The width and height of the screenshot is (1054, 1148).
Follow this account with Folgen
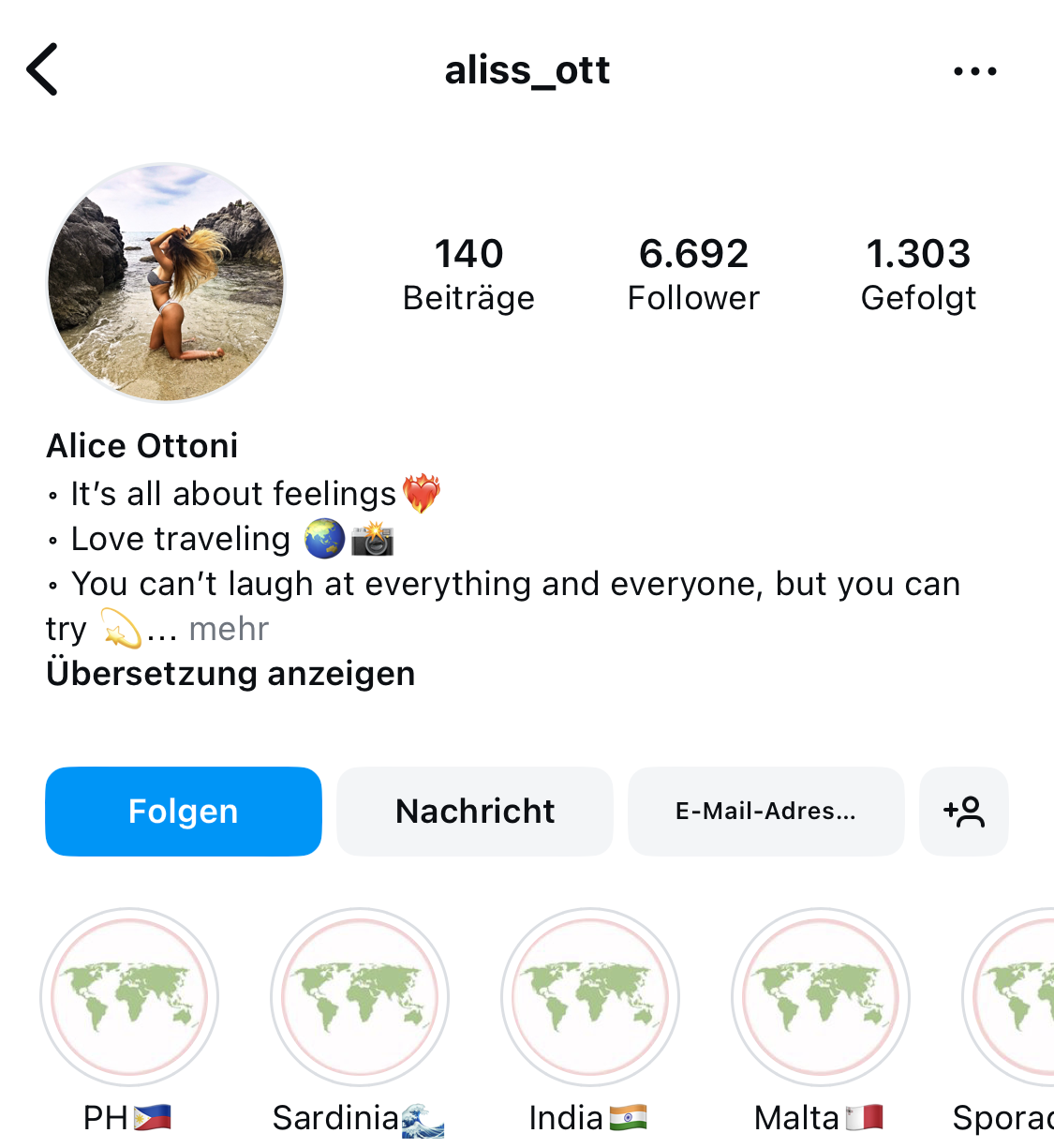184,812
